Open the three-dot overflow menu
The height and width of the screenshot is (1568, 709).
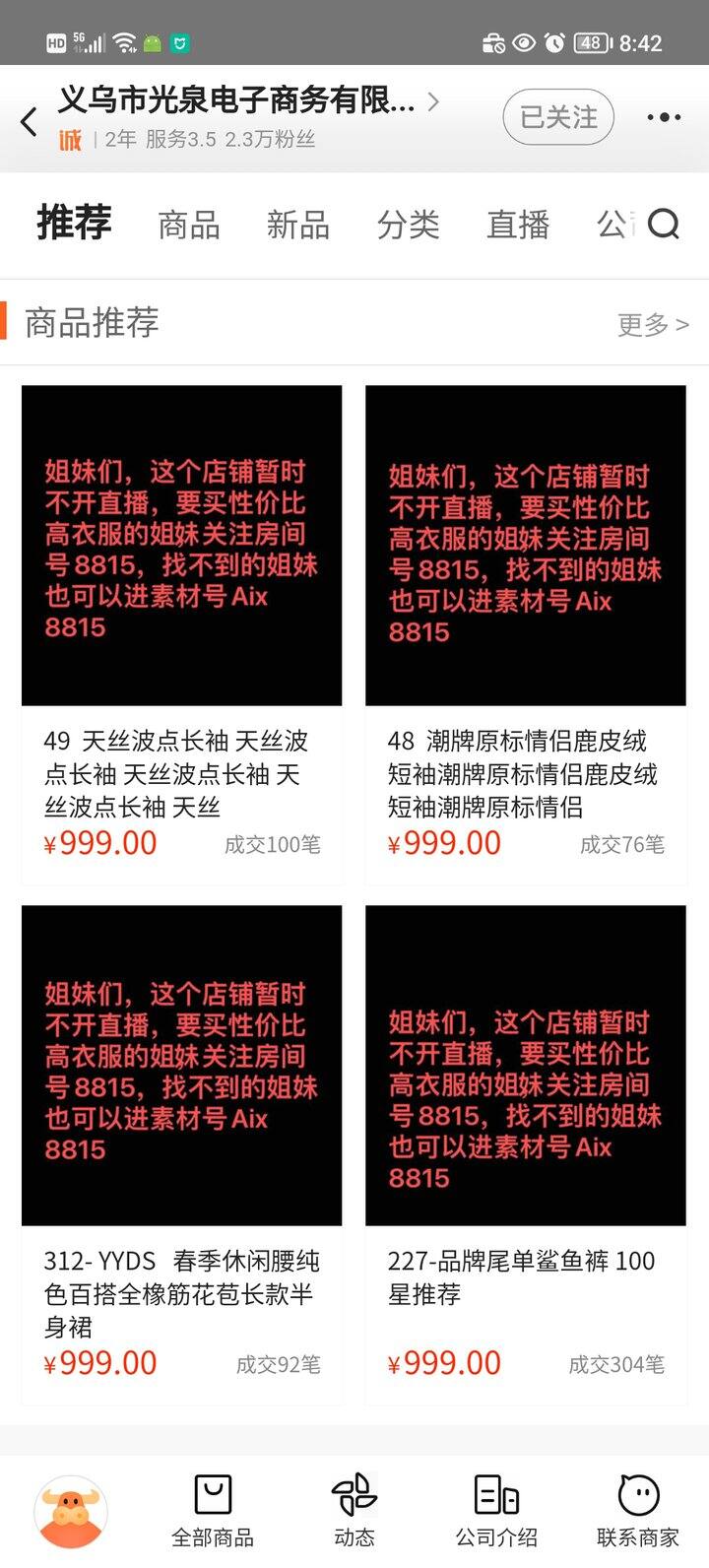coord(664,117)
